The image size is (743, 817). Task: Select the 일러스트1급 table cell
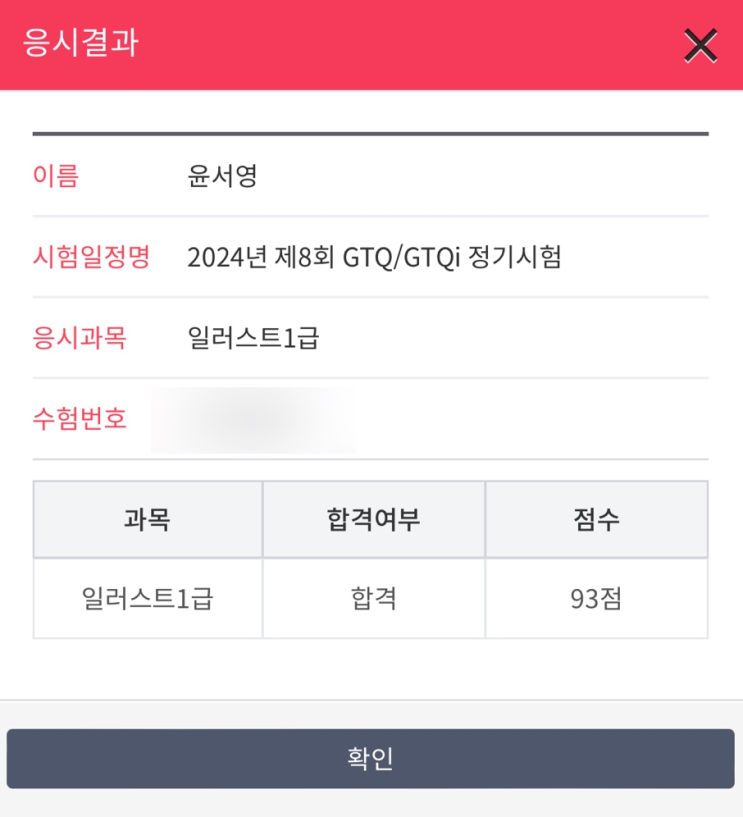(146, 597)
